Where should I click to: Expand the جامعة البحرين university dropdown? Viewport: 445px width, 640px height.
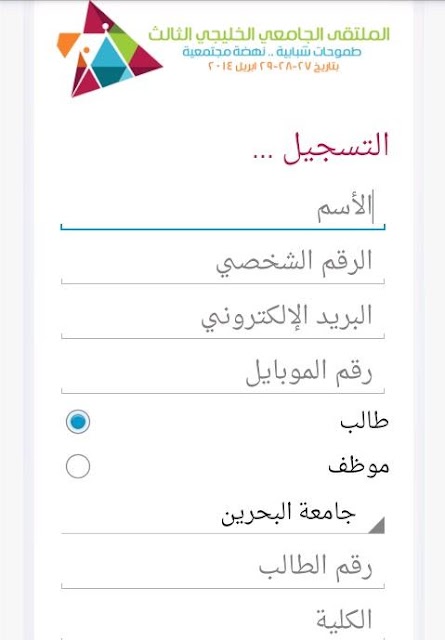[x=223, y=514]
